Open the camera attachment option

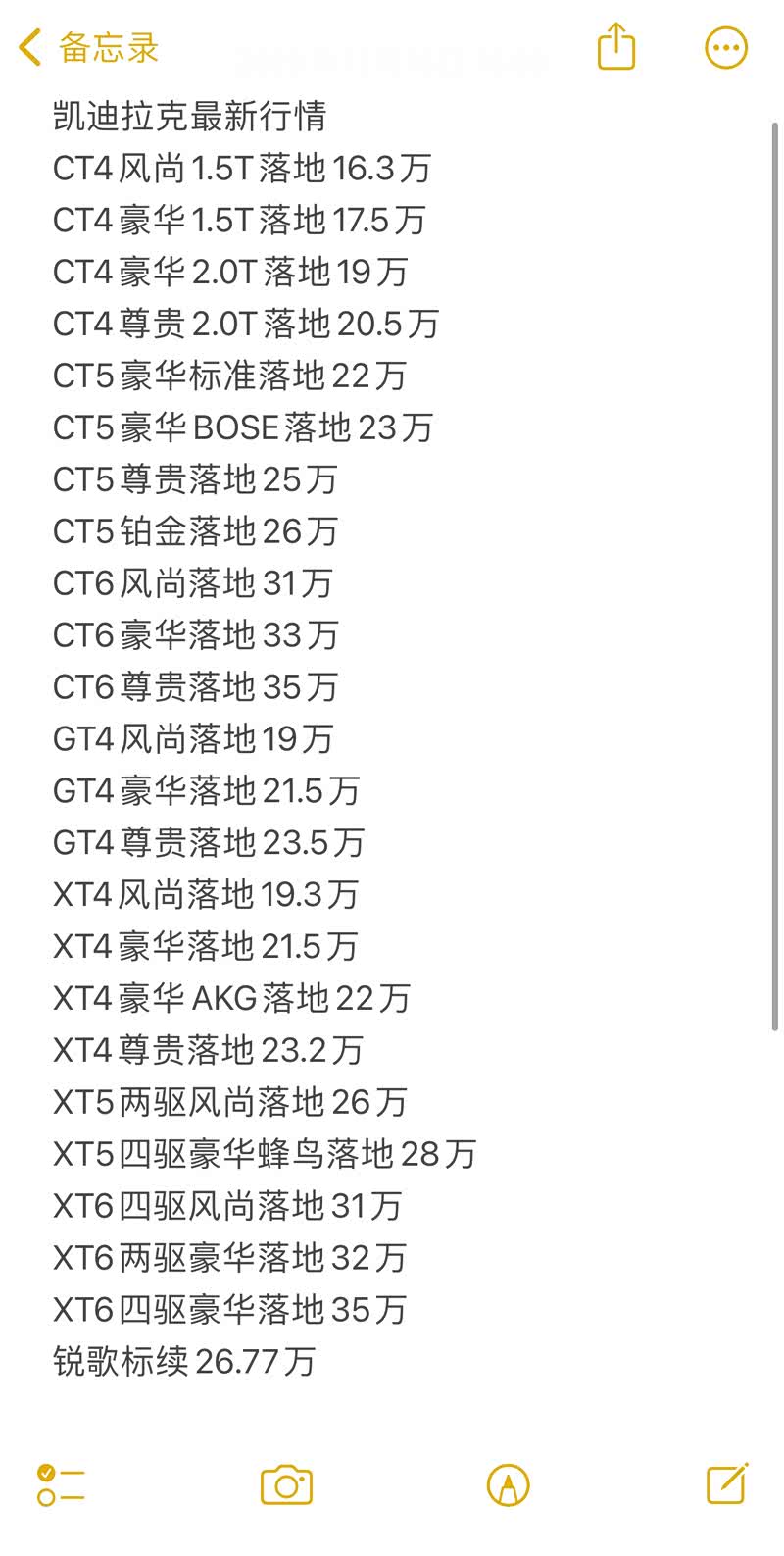286,1484
